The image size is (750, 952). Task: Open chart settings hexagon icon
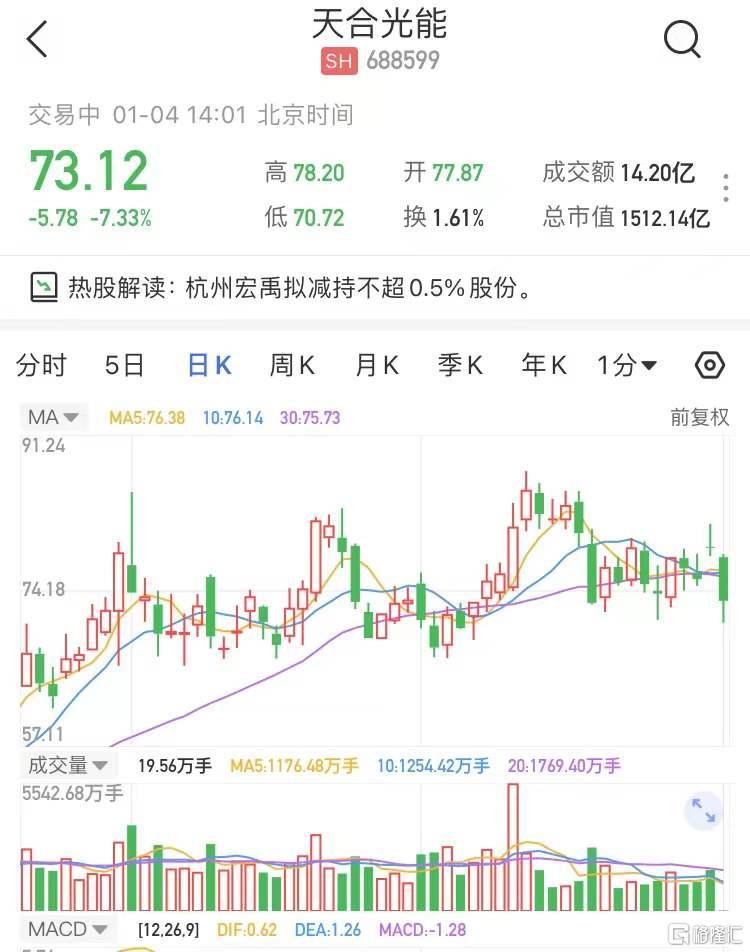coord(709,366)
